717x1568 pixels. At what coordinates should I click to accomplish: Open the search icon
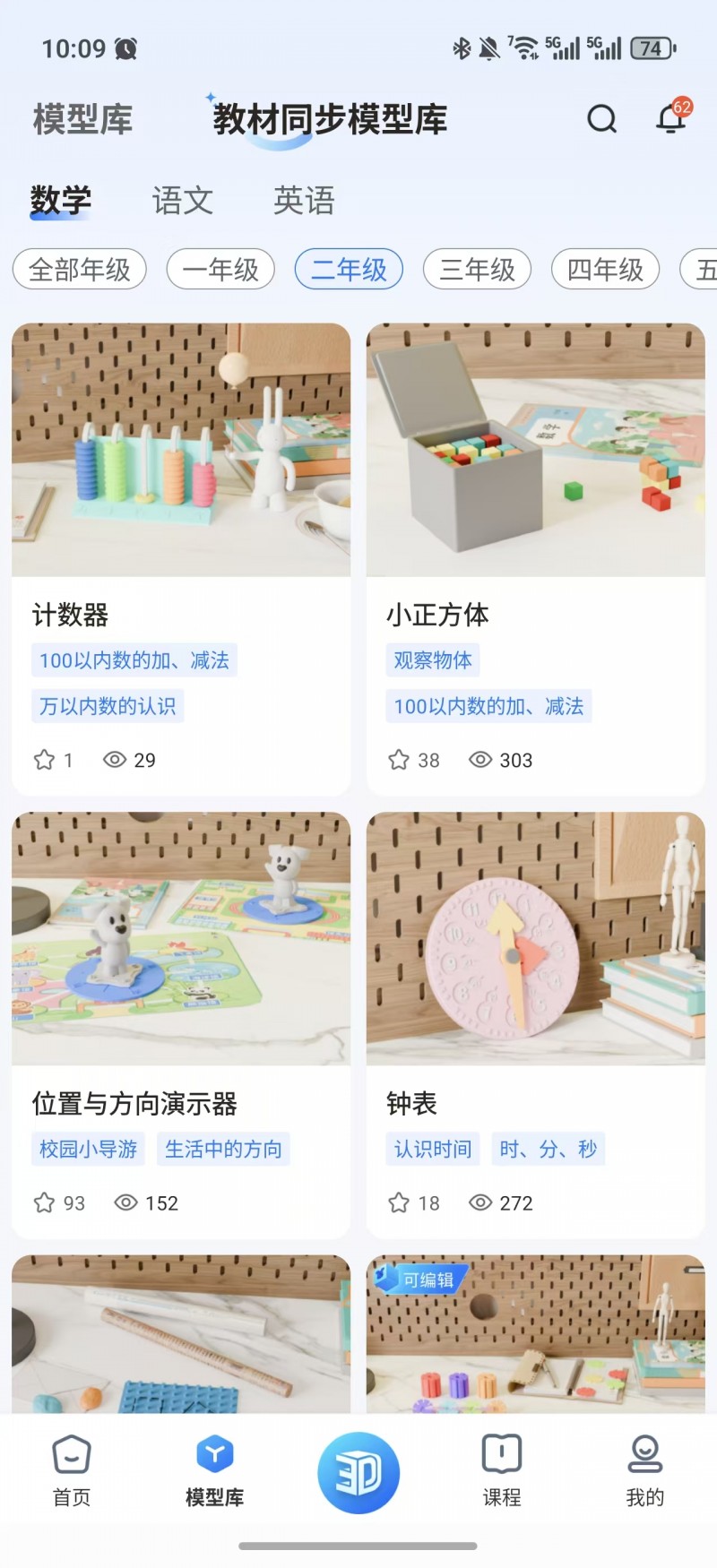601,119
